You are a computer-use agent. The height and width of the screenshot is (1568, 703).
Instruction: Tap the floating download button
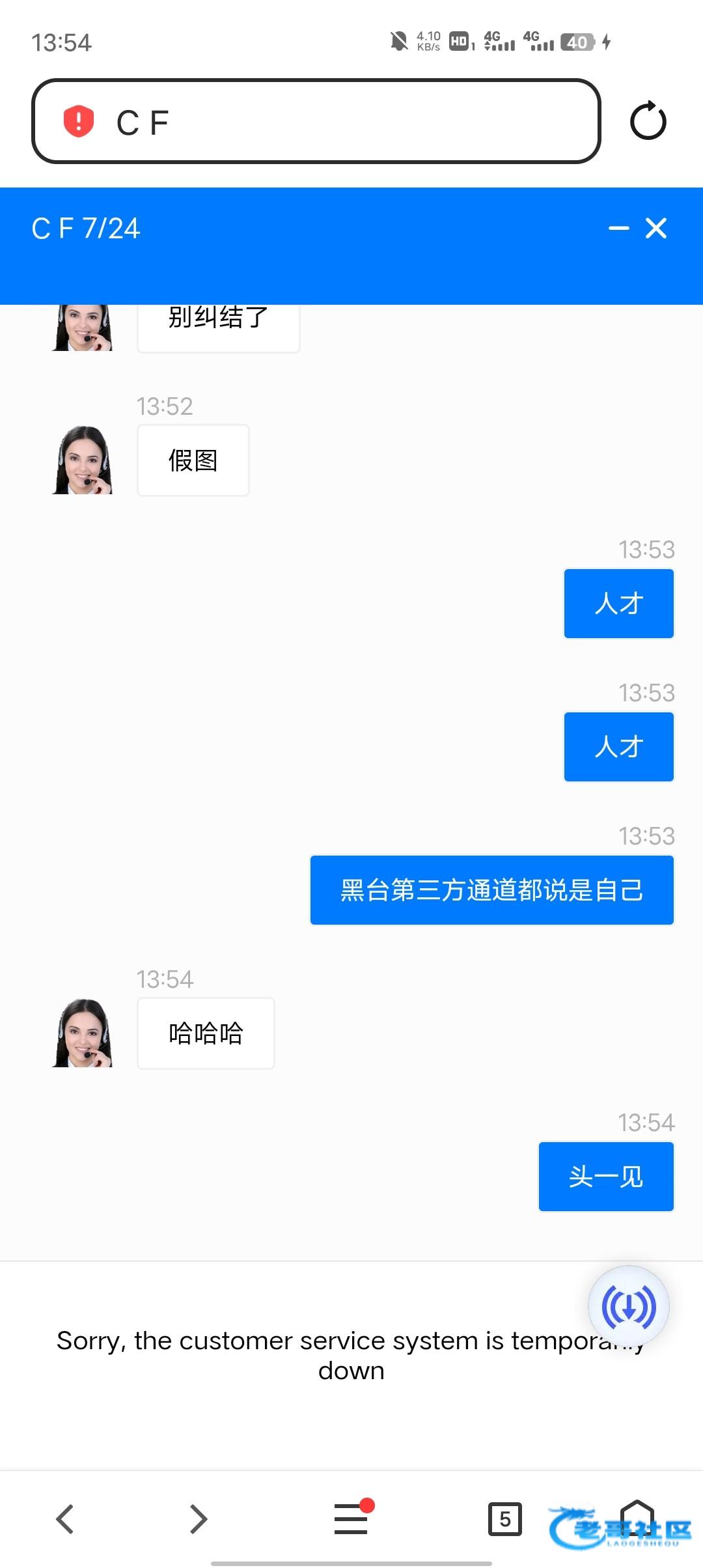point(628,1306)
